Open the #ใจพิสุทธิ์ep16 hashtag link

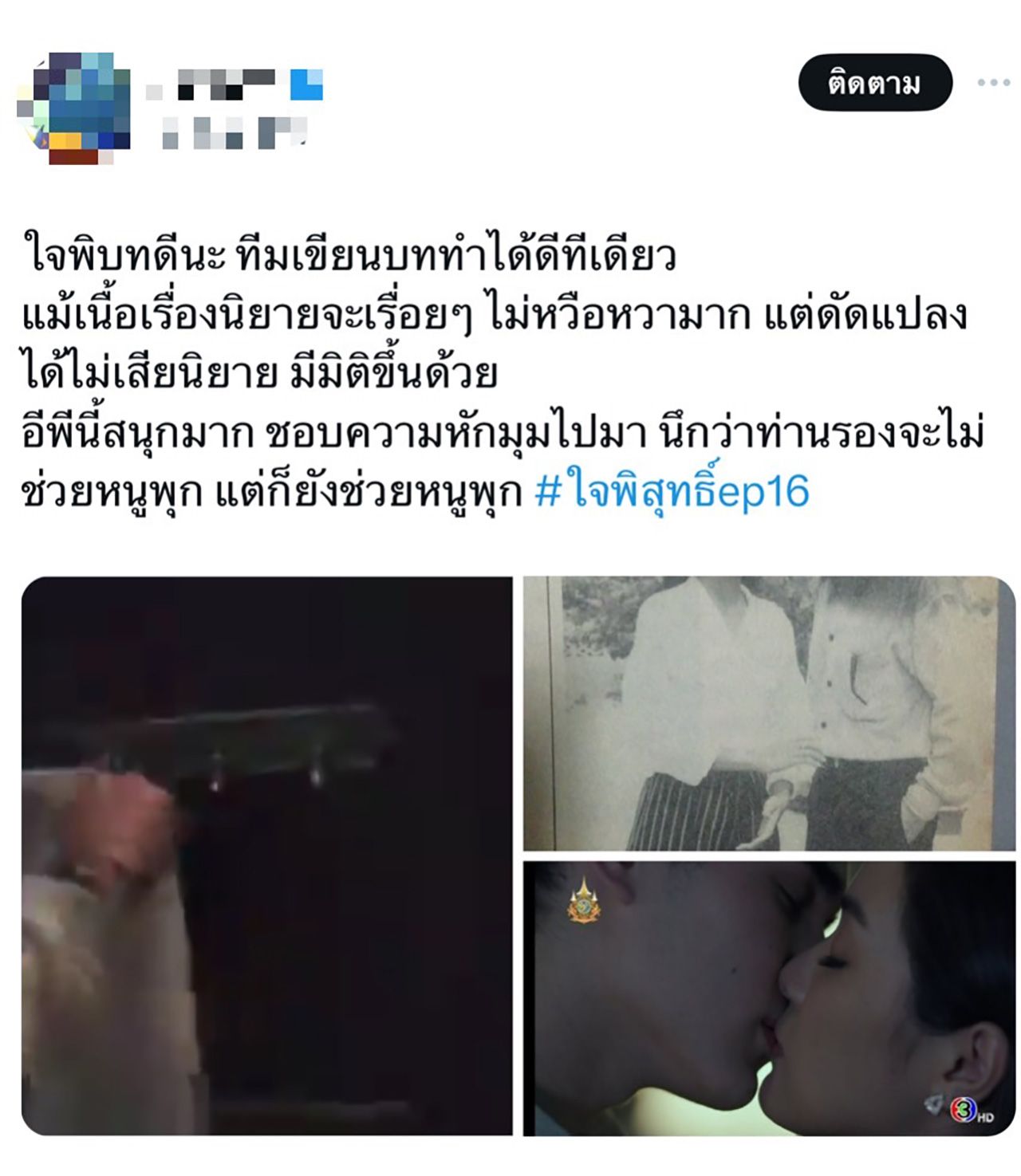[672, 490]
